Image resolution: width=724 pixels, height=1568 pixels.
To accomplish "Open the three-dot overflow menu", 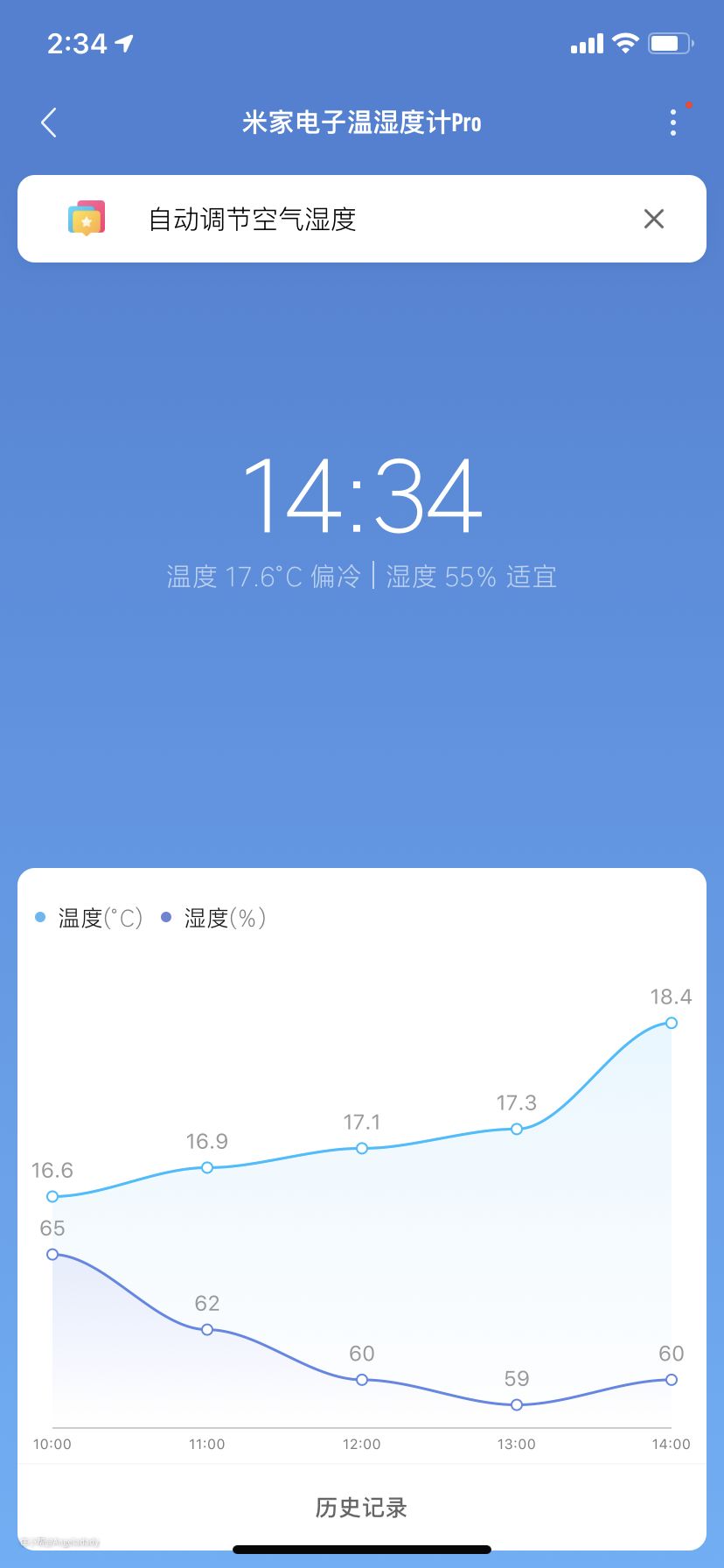I will (672, 122).
